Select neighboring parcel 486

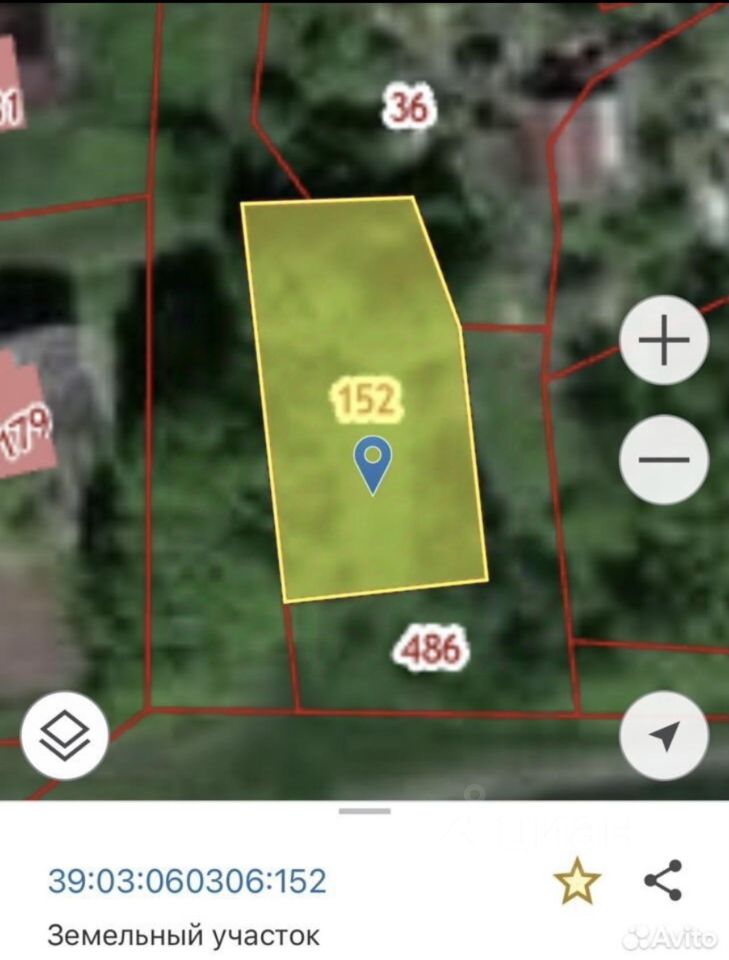point(431,651)
